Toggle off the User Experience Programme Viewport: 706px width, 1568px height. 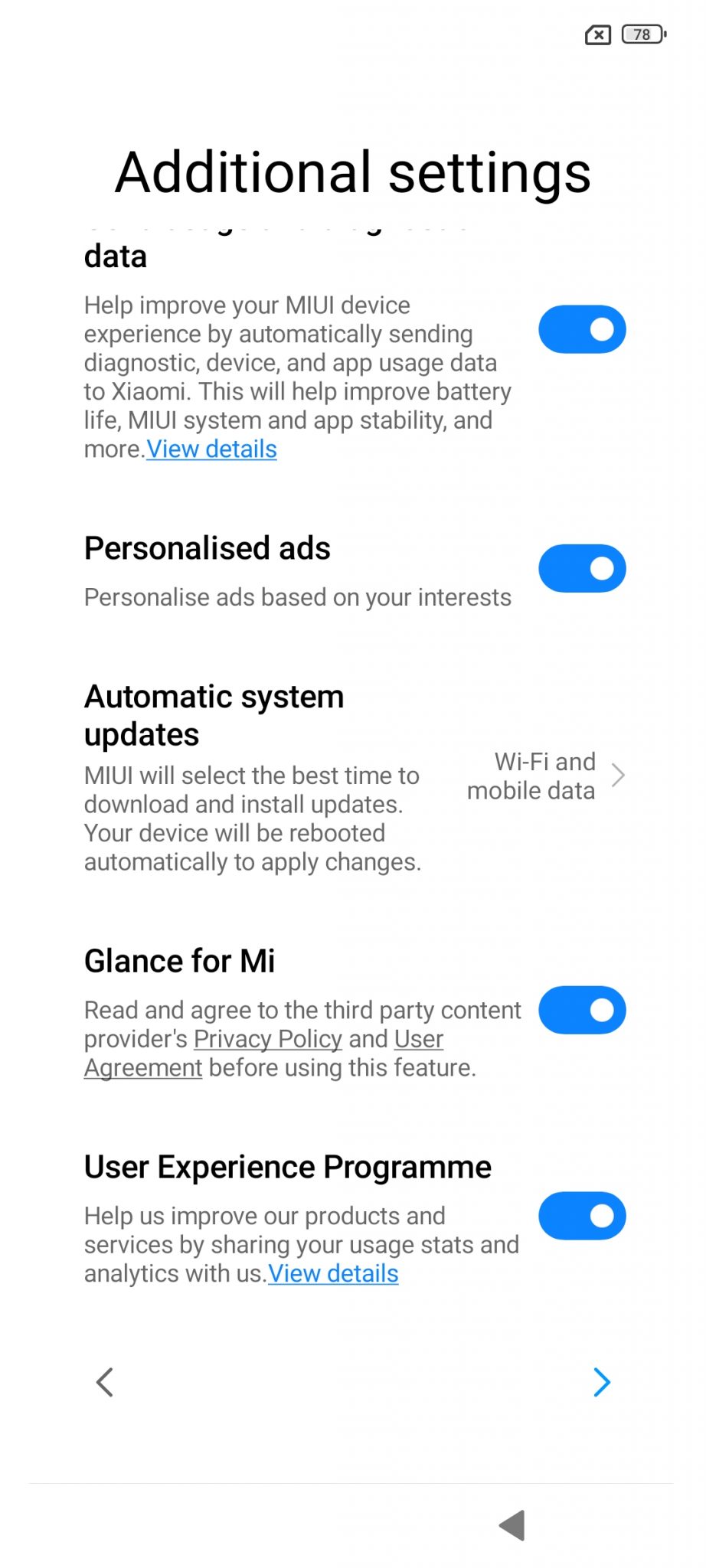pos(582,1215)
